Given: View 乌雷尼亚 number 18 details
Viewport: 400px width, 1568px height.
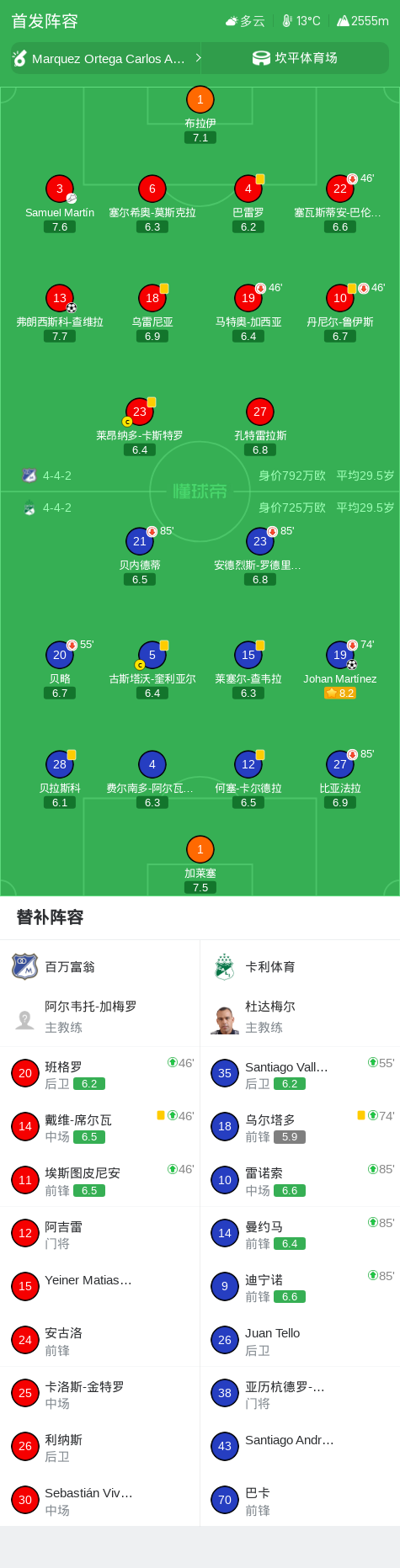Looking at the screenshot, I should click(x=152, y=313).
